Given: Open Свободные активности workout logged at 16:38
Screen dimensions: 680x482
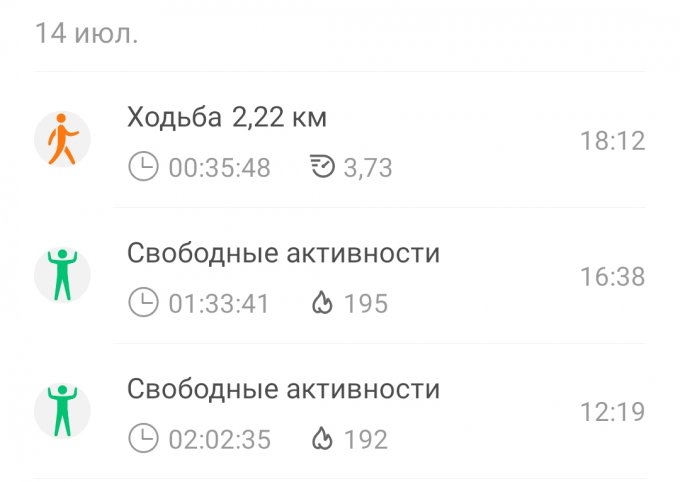Looking at the screenshot, I should [340, 276].
